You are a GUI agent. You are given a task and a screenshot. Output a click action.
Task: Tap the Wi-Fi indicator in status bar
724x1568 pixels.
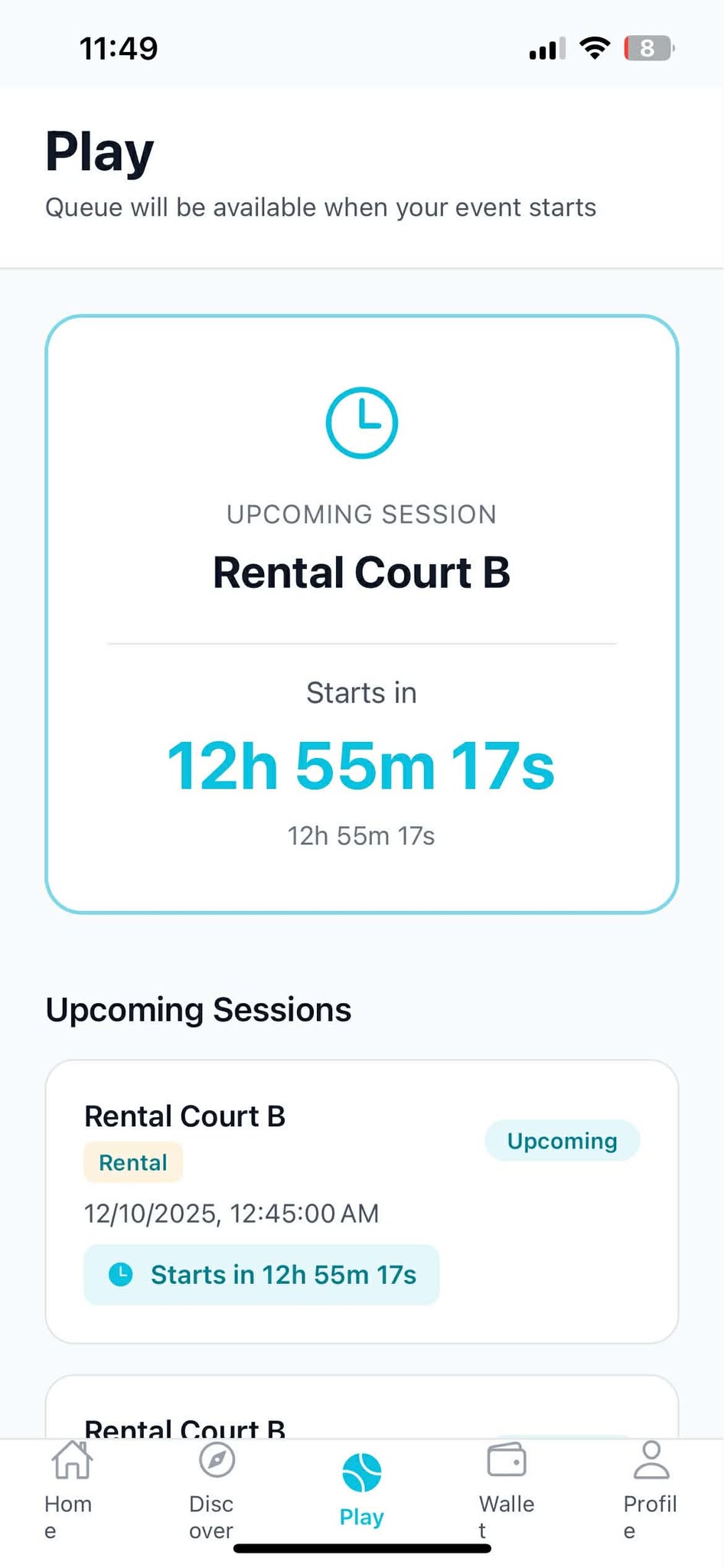click(x=595, y=47)
